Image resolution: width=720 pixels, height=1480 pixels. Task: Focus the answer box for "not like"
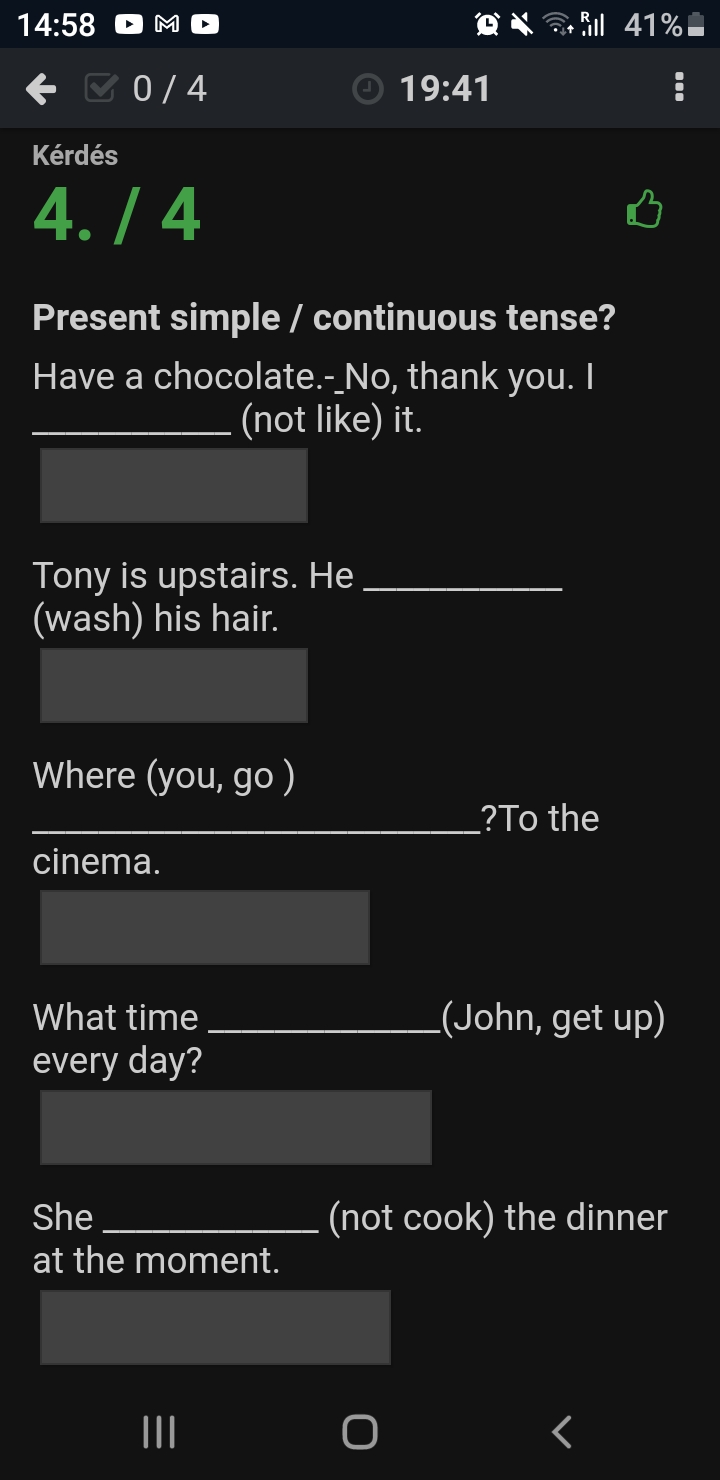click(x=174, y=486)
